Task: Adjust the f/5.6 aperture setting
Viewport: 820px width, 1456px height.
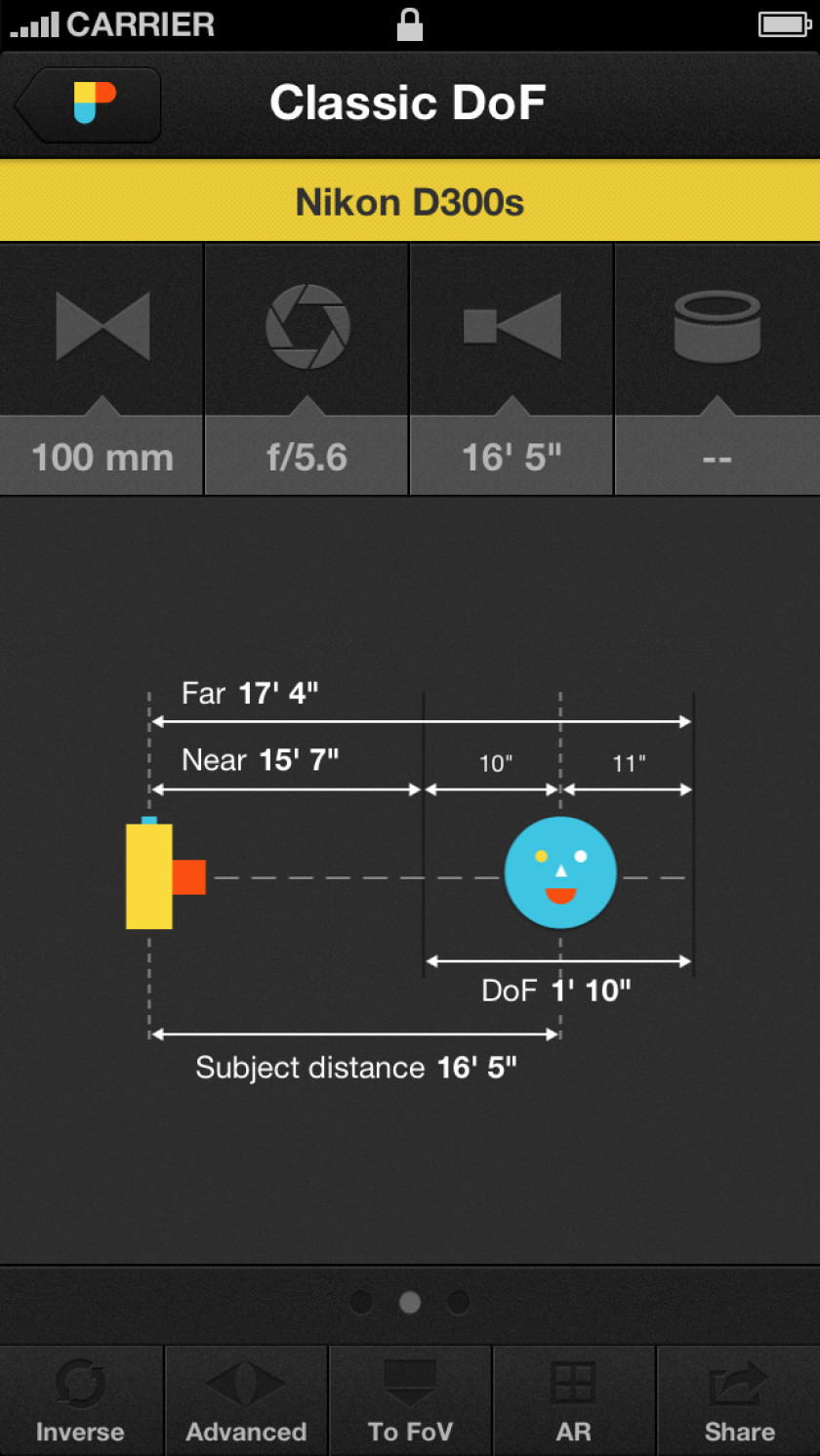Action: pyautogui.click(x=307, y=369)
